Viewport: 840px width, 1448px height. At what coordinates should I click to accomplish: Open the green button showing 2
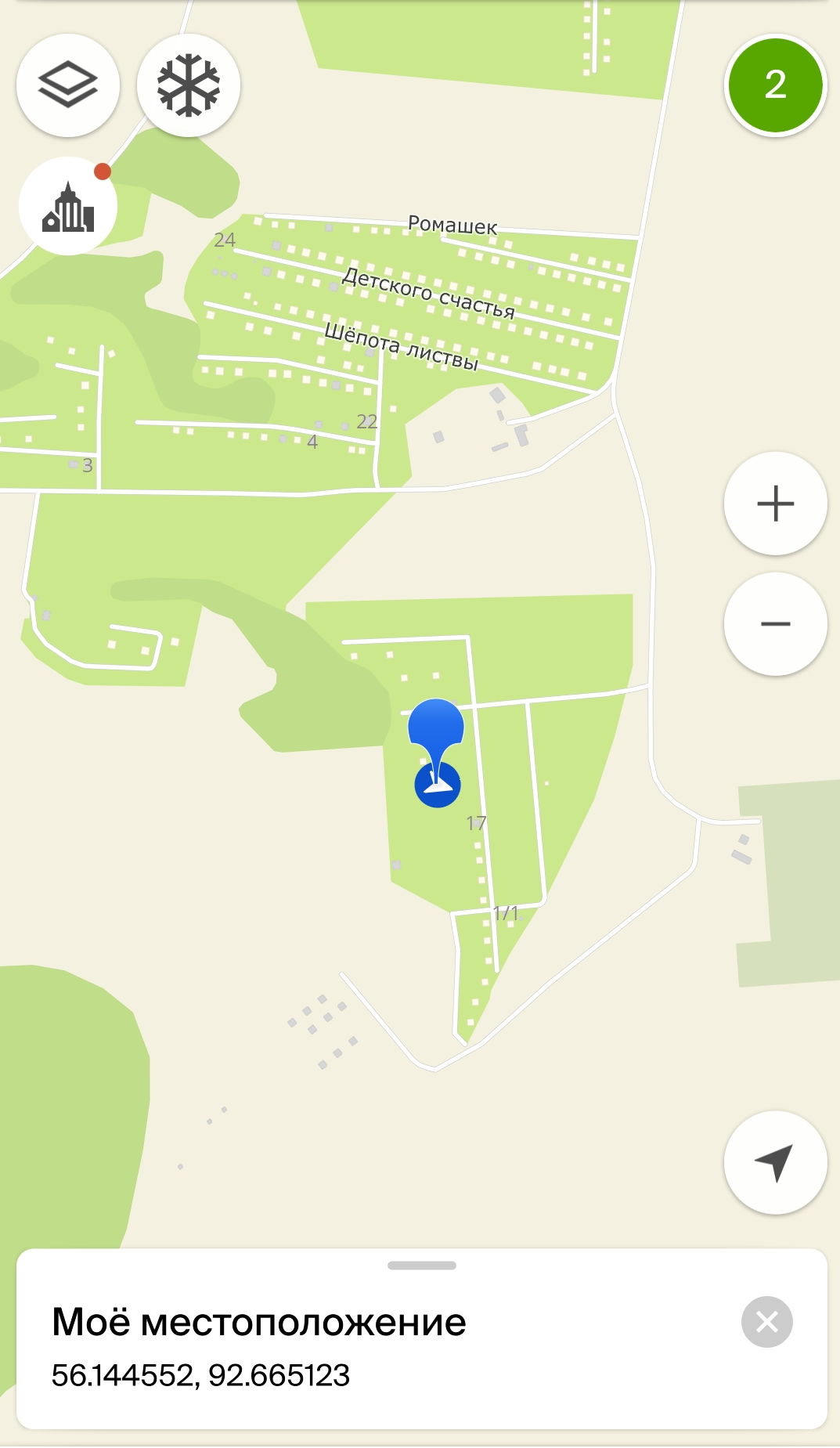point(775,85)
